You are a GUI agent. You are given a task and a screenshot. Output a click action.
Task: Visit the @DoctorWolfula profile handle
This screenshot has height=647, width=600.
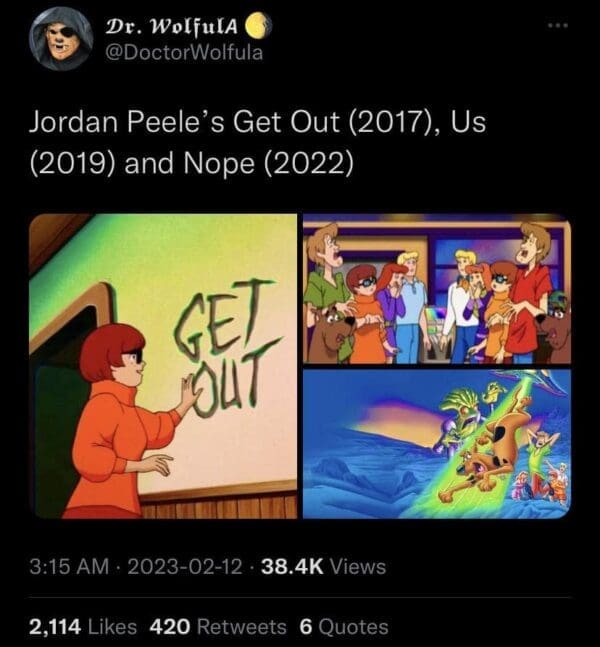tap(186, 52)
